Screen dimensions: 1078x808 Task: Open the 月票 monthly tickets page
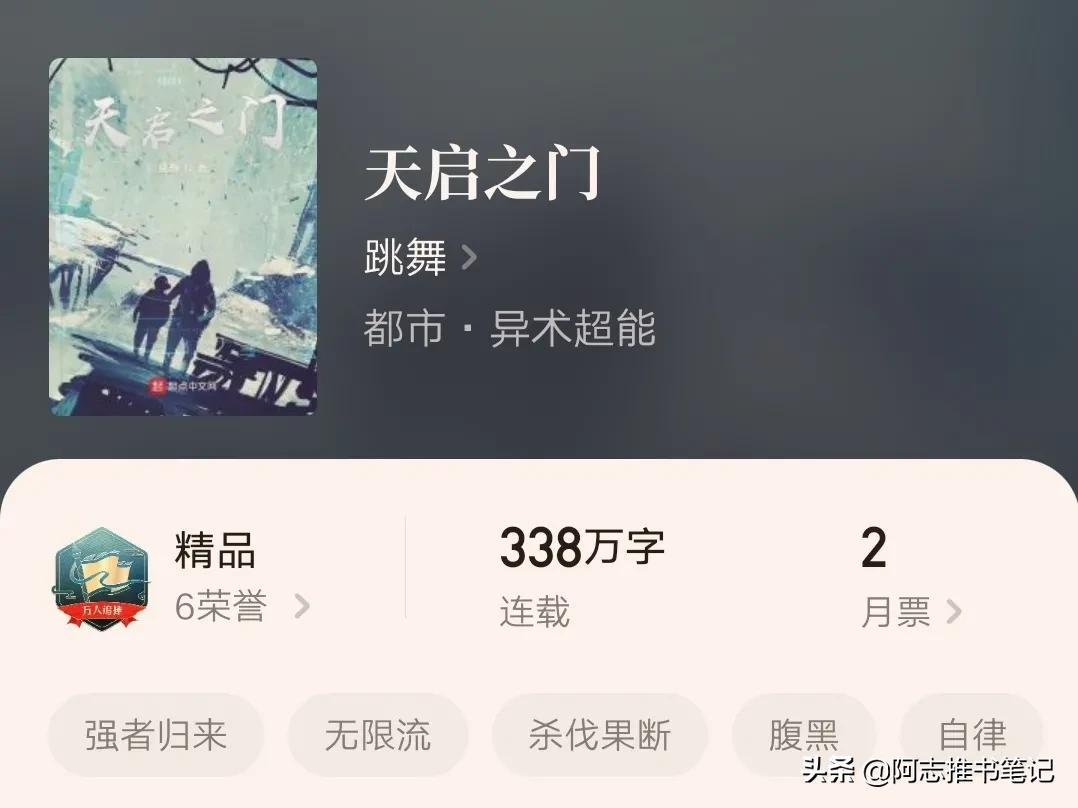(910, 611)
